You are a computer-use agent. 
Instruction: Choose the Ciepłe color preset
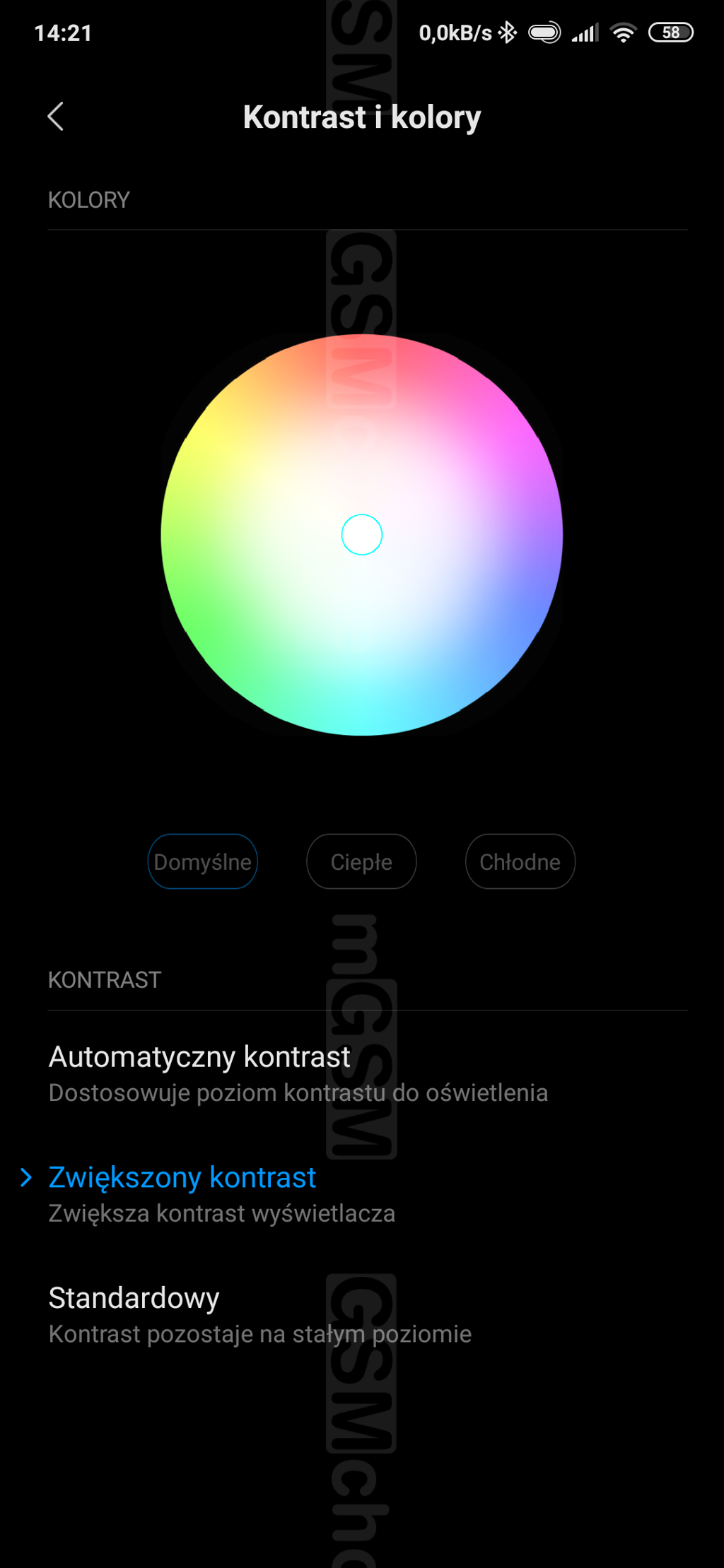[361, 861]
